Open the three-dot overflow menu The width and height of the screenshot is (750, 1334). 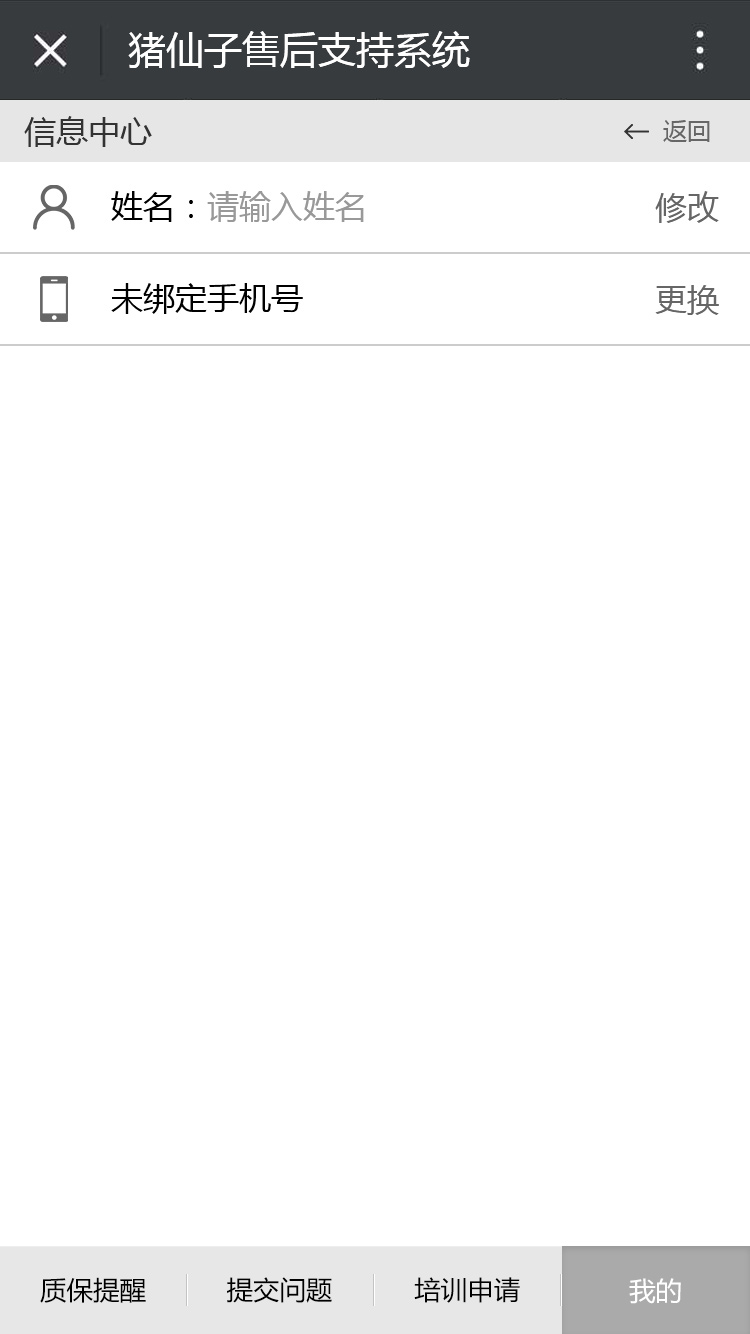pyautogui.click(x=699, y=50)
